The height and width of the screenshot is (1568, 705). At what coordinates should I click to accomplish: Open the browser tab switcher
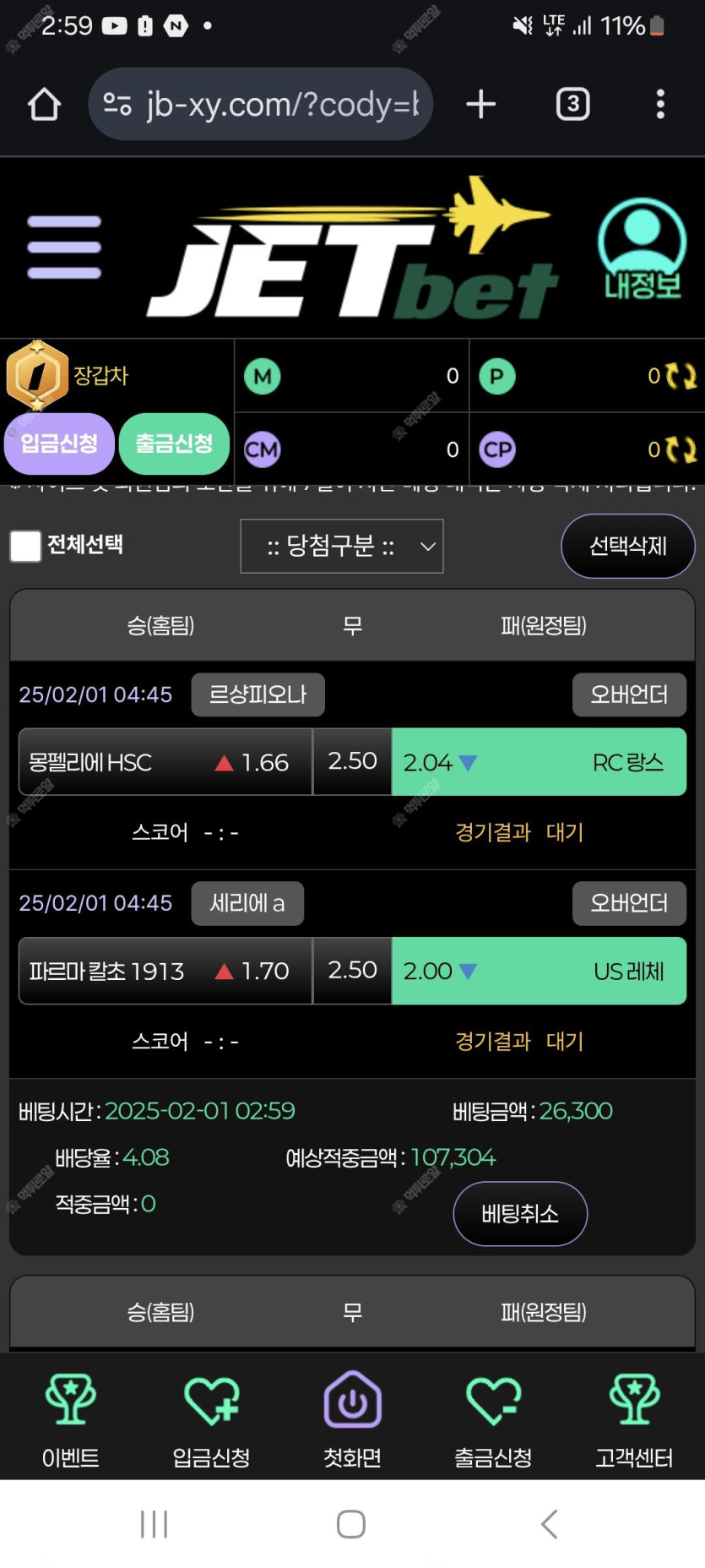pyautogui.click(x=572, y=105)
